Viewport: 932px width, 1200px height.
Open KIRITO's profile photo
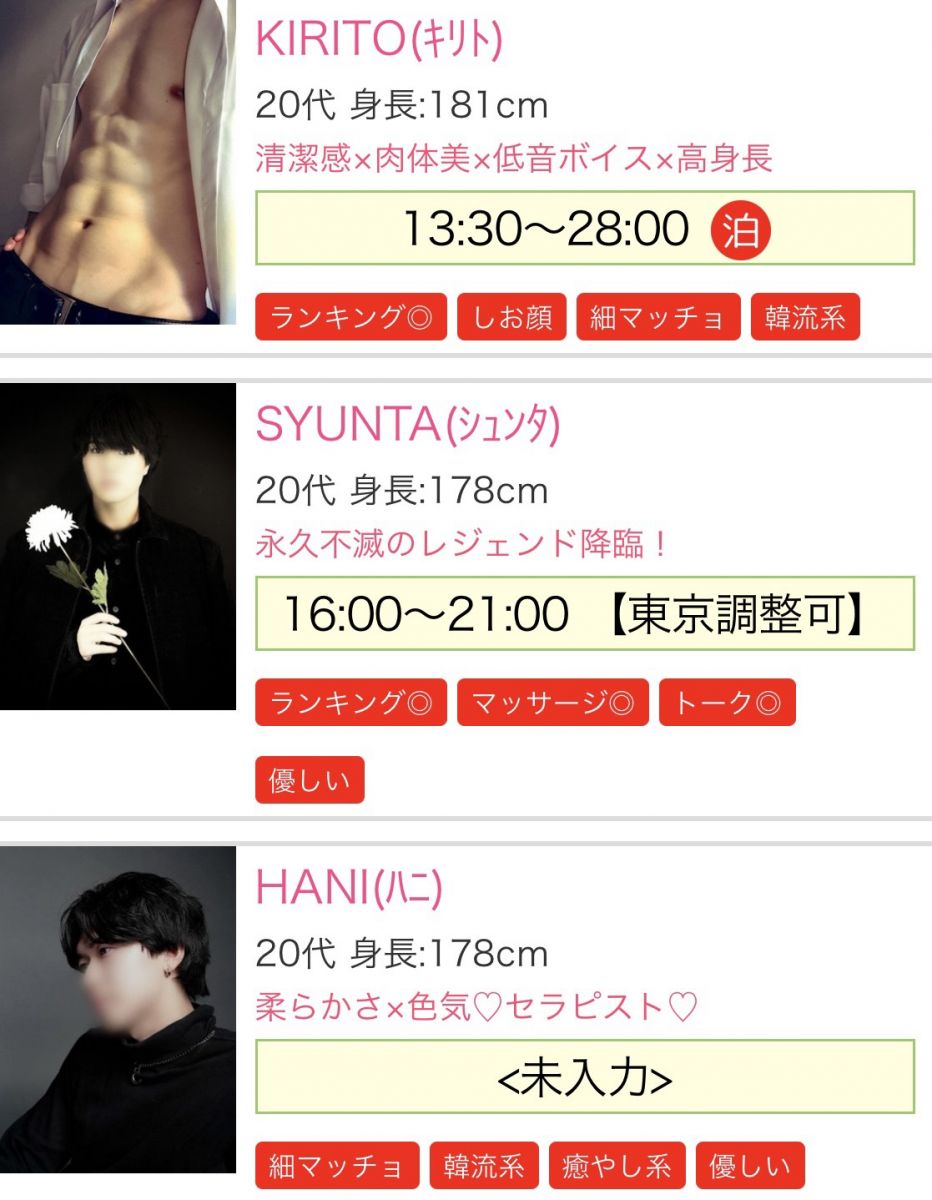tap(117, 160)
